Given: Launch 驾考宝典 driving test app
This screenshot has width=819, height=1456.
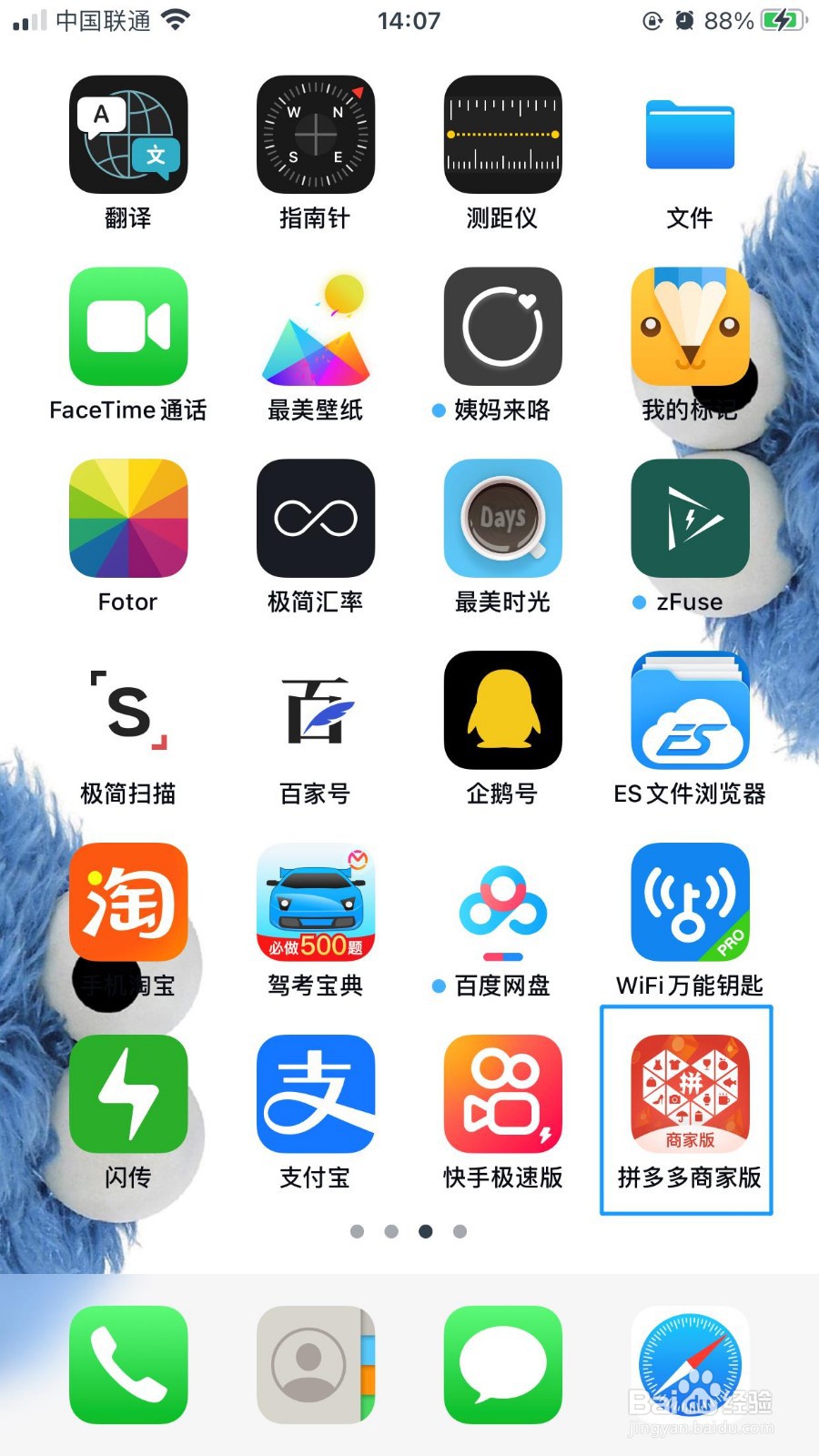Looking at the screenshot, I should pyautogui.click(x=316, y=901).
